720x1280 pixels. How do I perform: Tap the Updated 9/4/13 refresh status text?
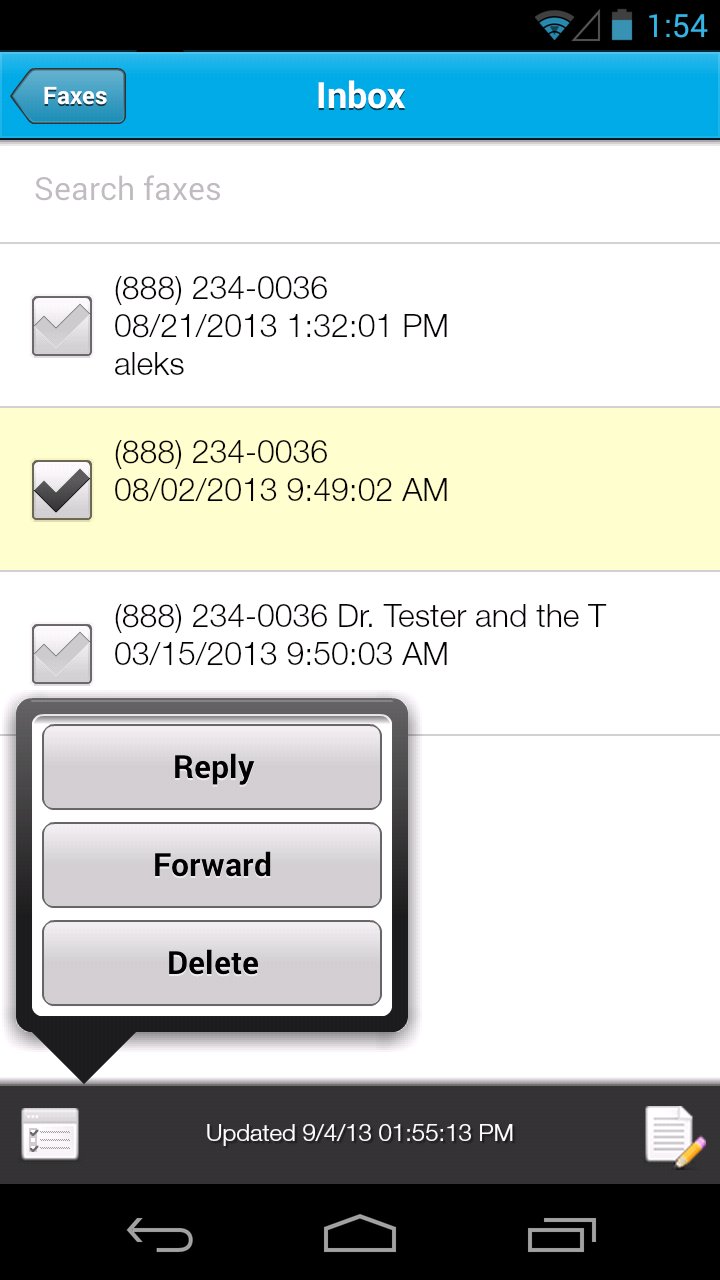click(x=360, y=1133)
